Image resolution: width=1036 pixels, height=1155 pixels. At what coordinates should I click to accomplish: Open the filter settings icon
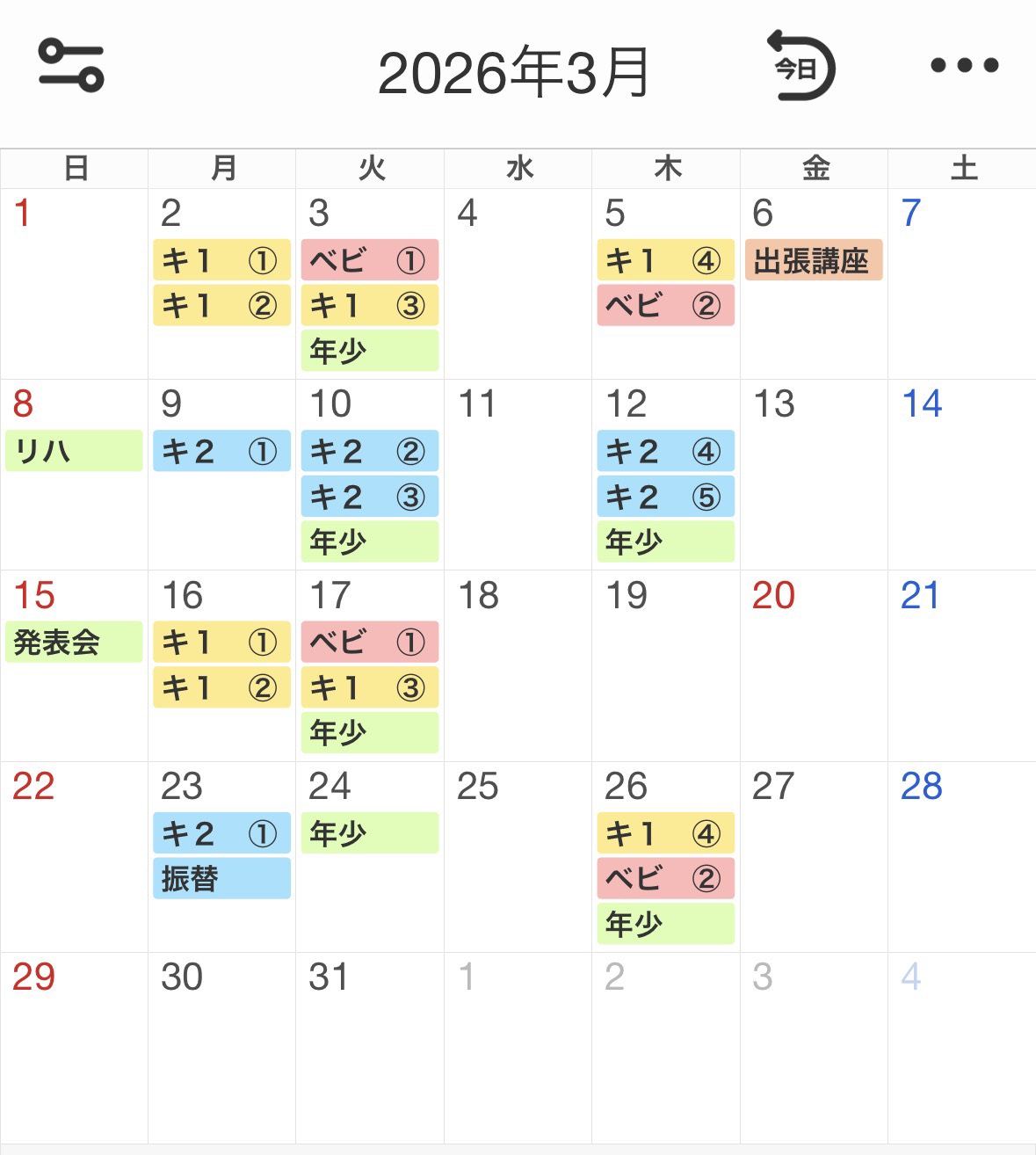pyautogui.click(x=71, y=66)
